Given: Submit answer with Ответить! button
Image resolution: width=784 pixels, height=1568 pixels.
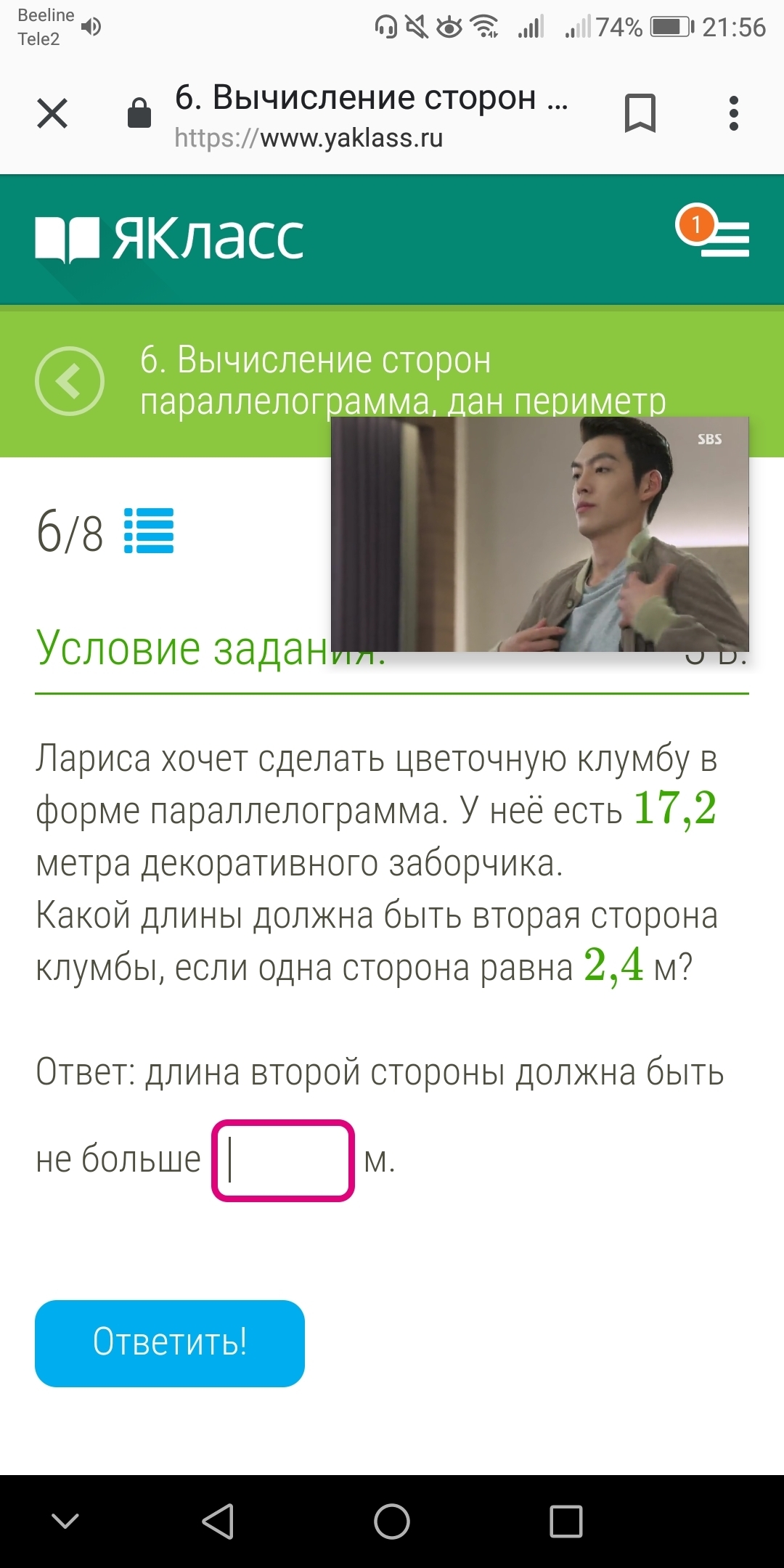Looking at the screenshot, I should pos(170,1343).
